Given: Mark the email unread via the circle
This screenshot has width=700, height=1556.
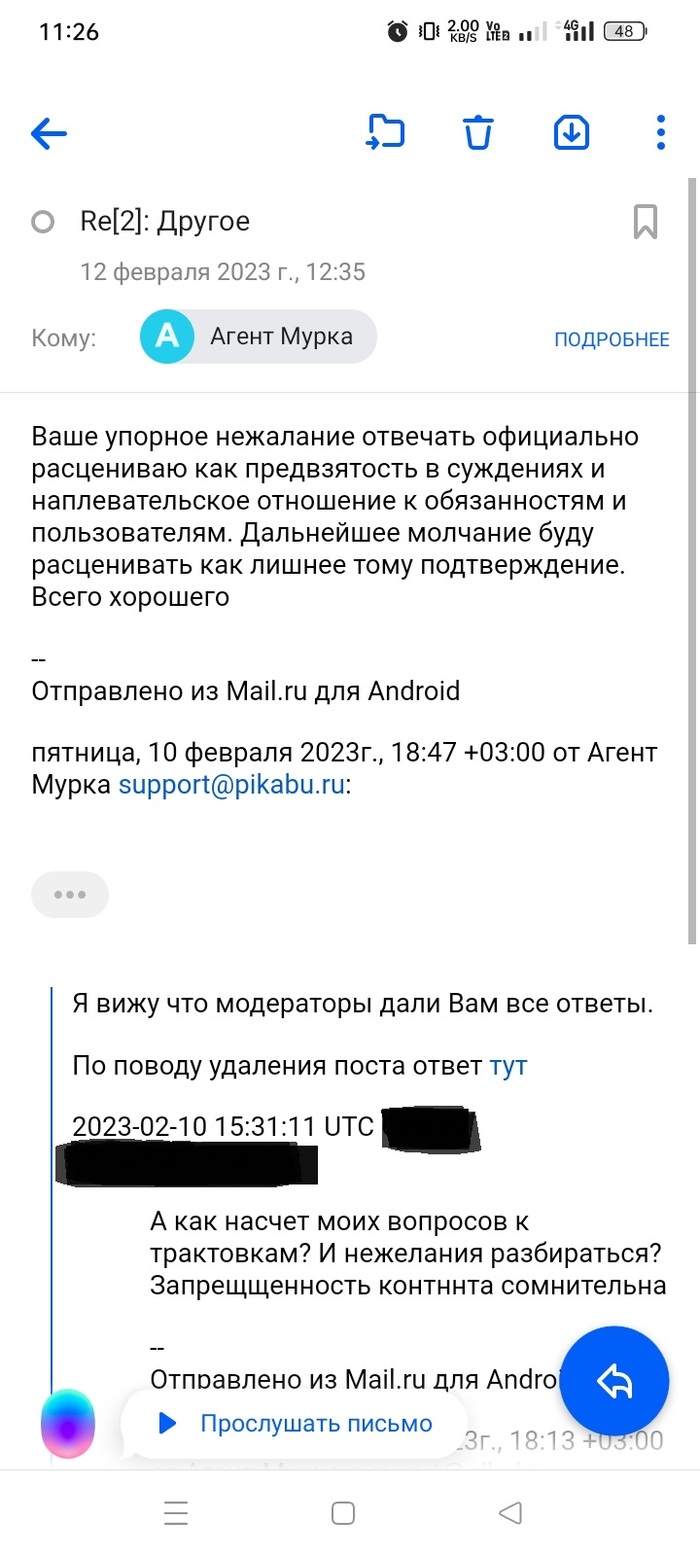Looking at the screenshot, I should [x=43, y=221].
